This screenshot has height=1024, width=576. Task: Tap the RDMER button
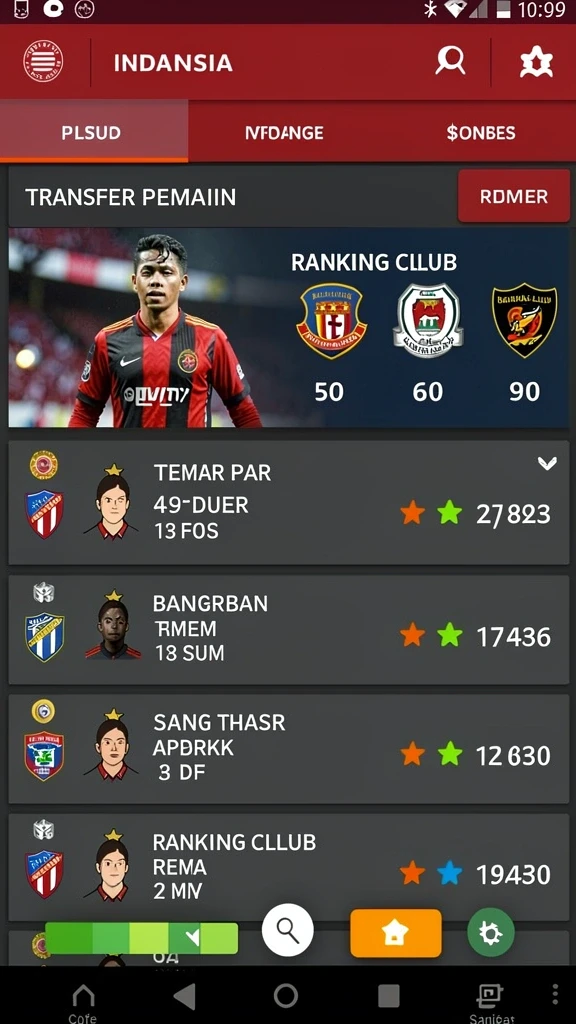[x=514, y=196]
